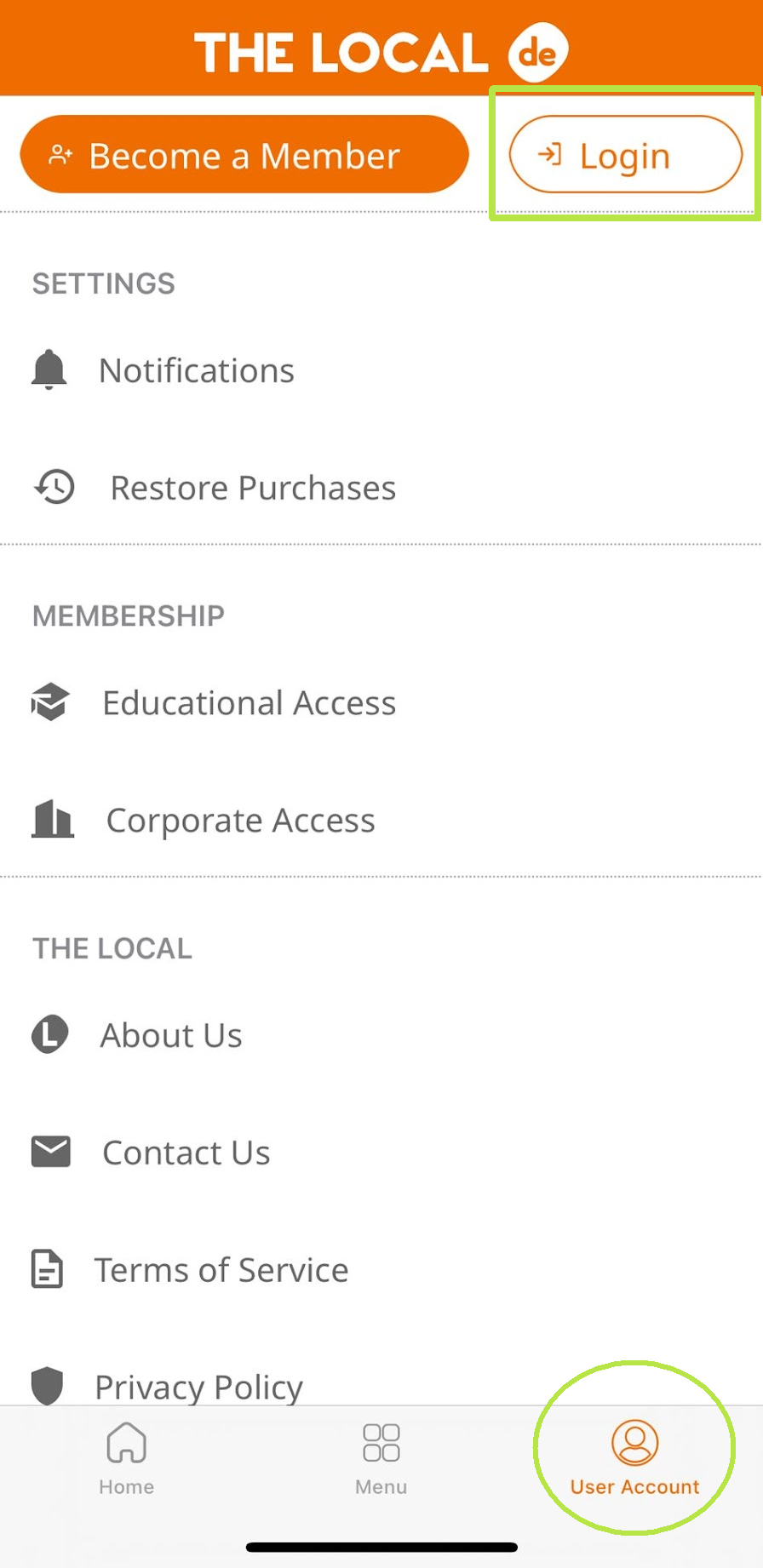Select the Terms of Service document icon

[49, 1269]
